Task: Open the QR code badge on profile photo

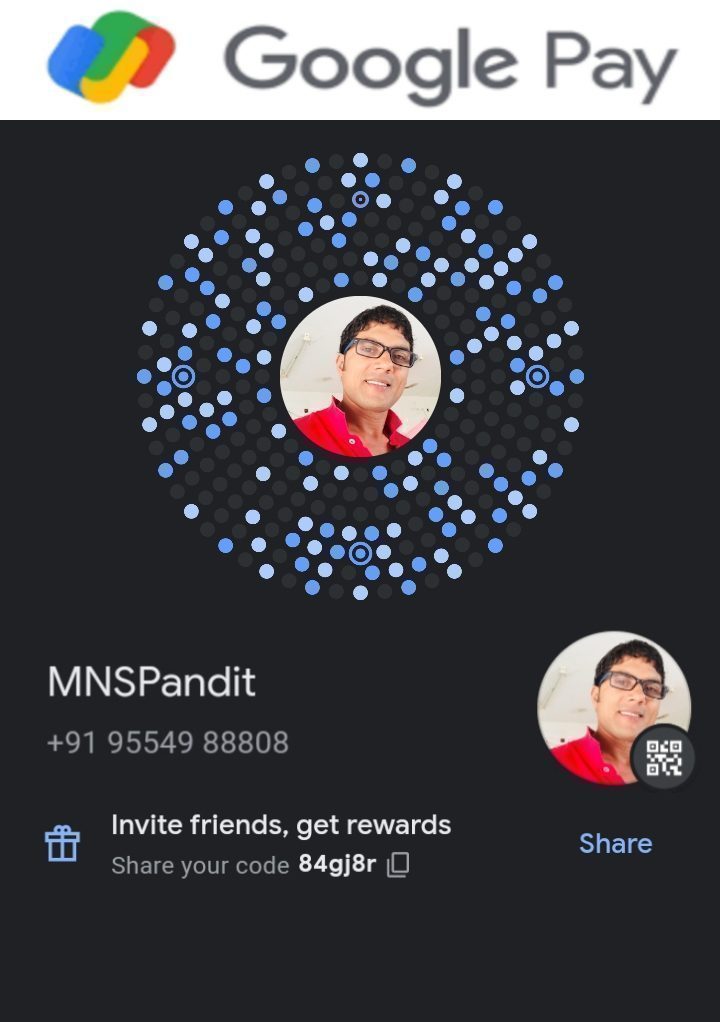Action: (663, 760)
